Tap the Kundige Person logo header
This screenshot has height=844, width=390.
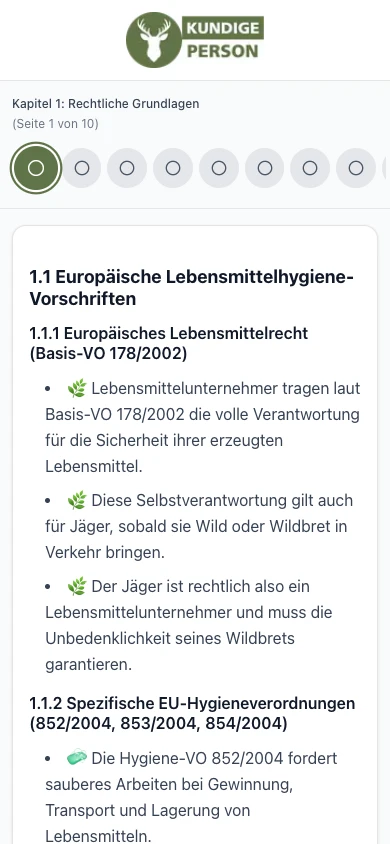195,40
